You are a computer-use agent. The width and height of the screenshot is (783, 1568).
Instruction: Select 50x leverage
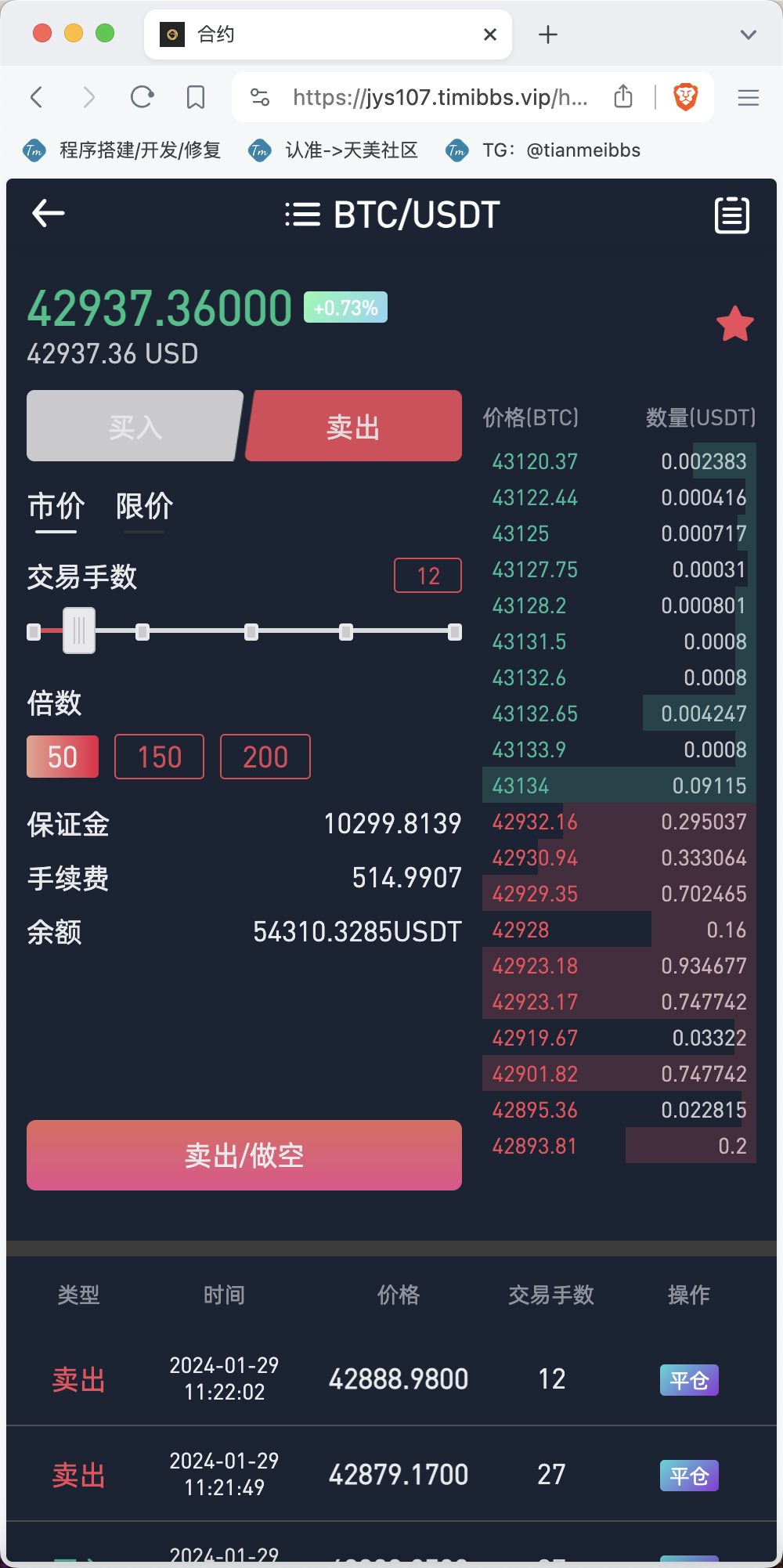pos(63,757)
